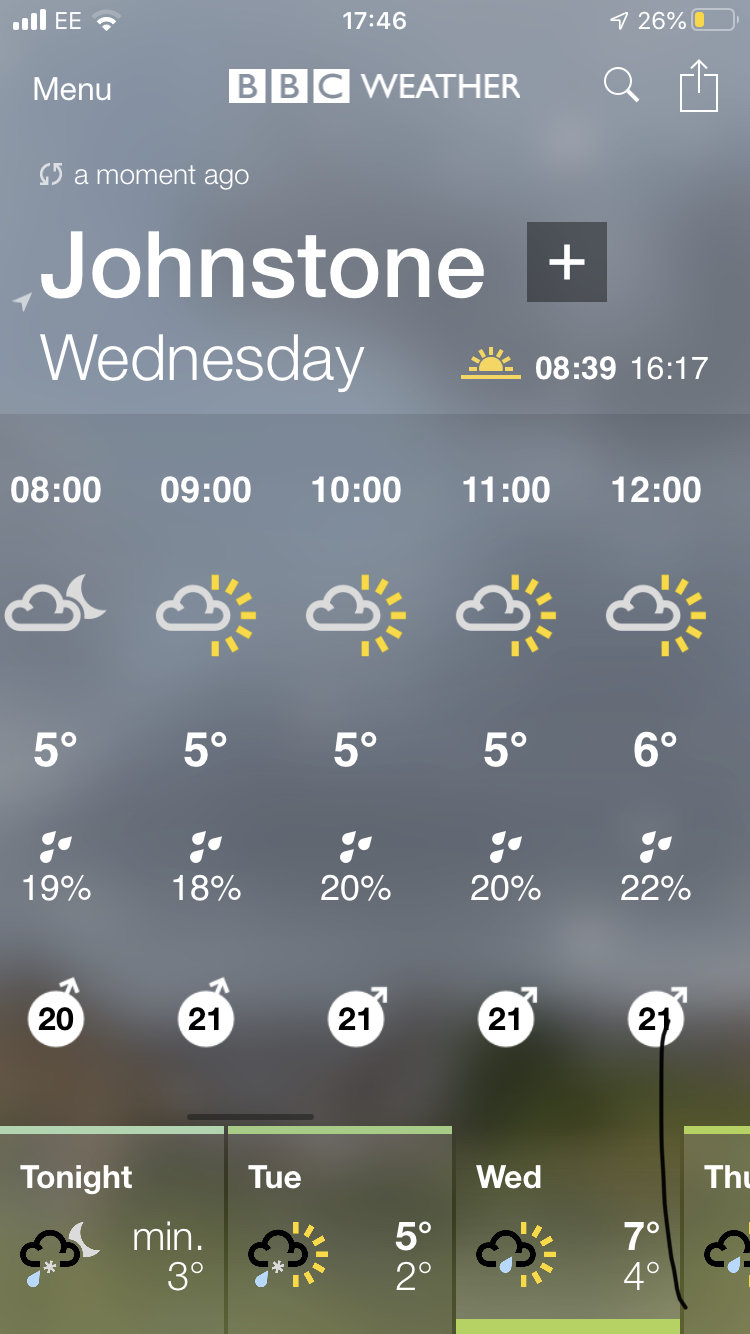Share the Johnstone forecast

click(699, 86)
